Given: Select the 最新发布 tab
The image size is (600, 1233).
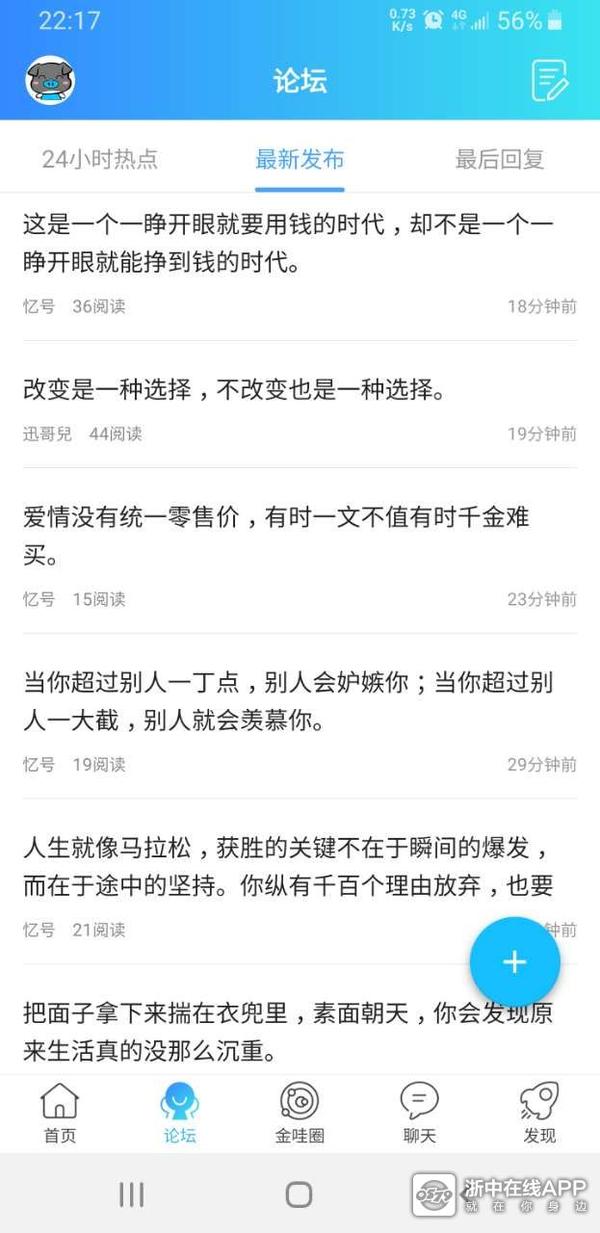Looking at the screenshot, I should (300, 159).
